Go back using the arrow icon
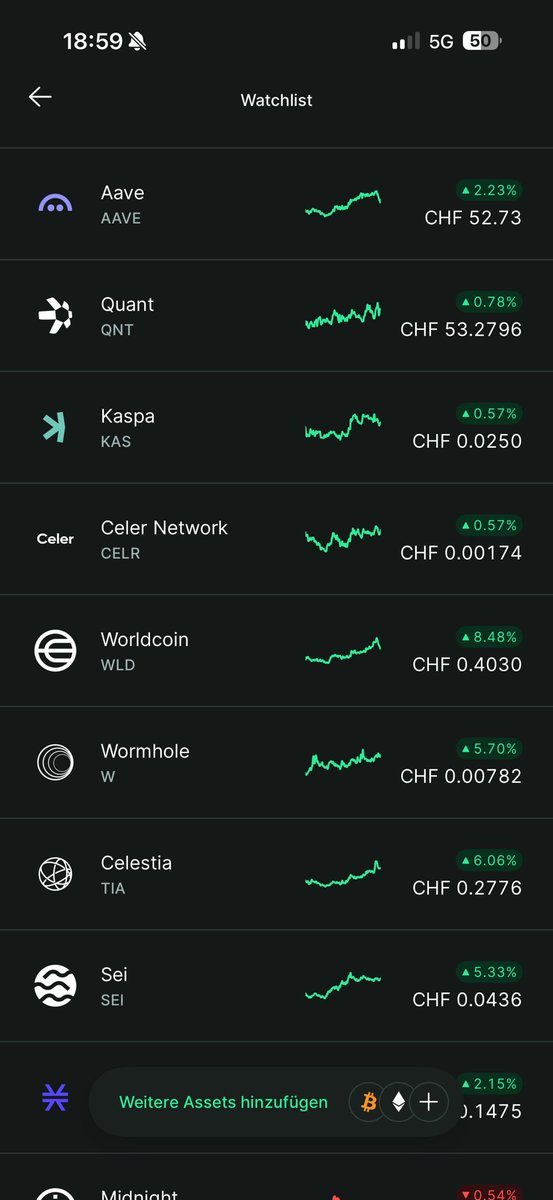 coord(40,97)
